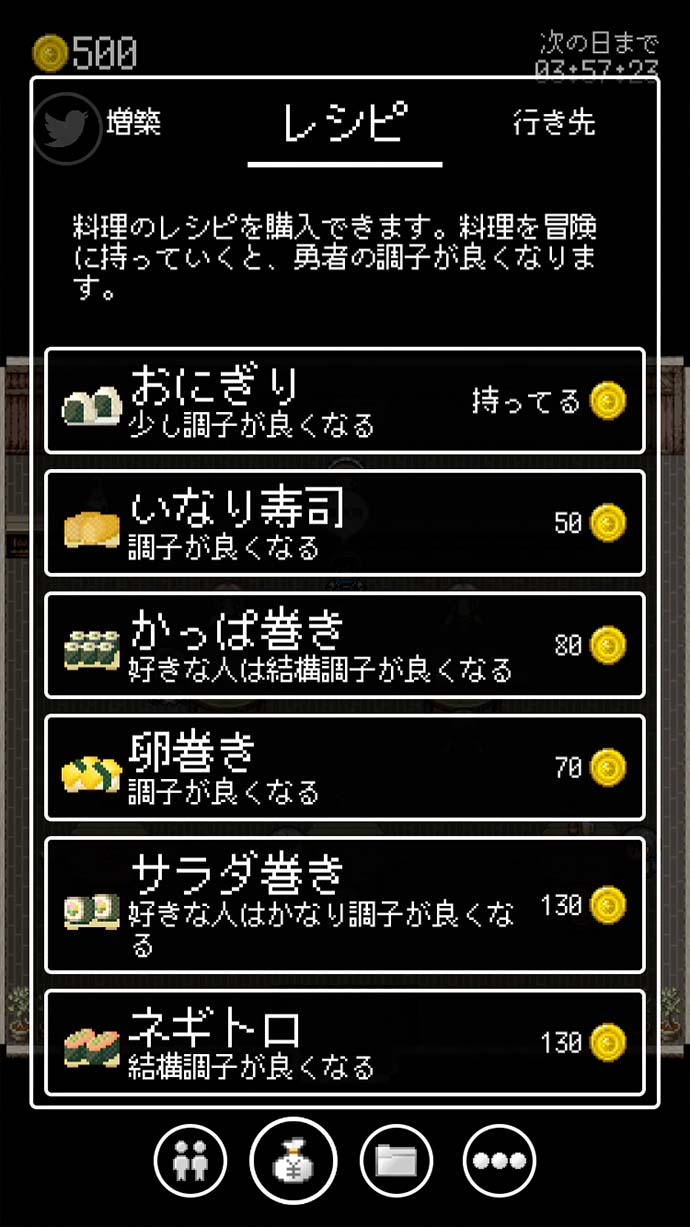This screenshot has height=1227, width=690.
Task: Open the three-dots more menu
Action: coord(499,1162)
